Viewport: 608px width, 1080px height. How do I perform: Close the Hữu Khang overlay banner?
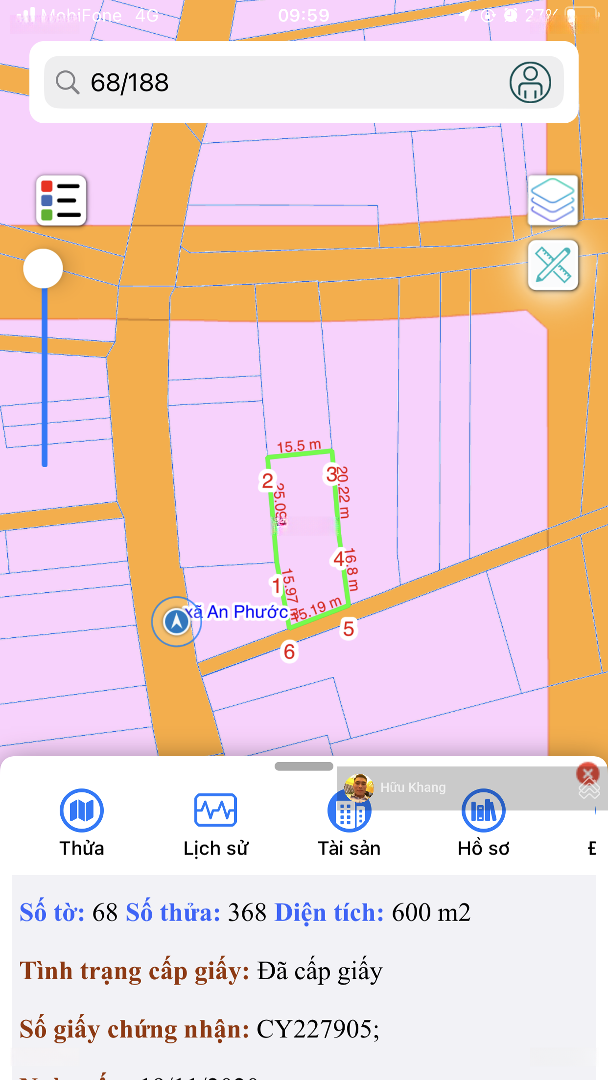(x=588, y=773)
